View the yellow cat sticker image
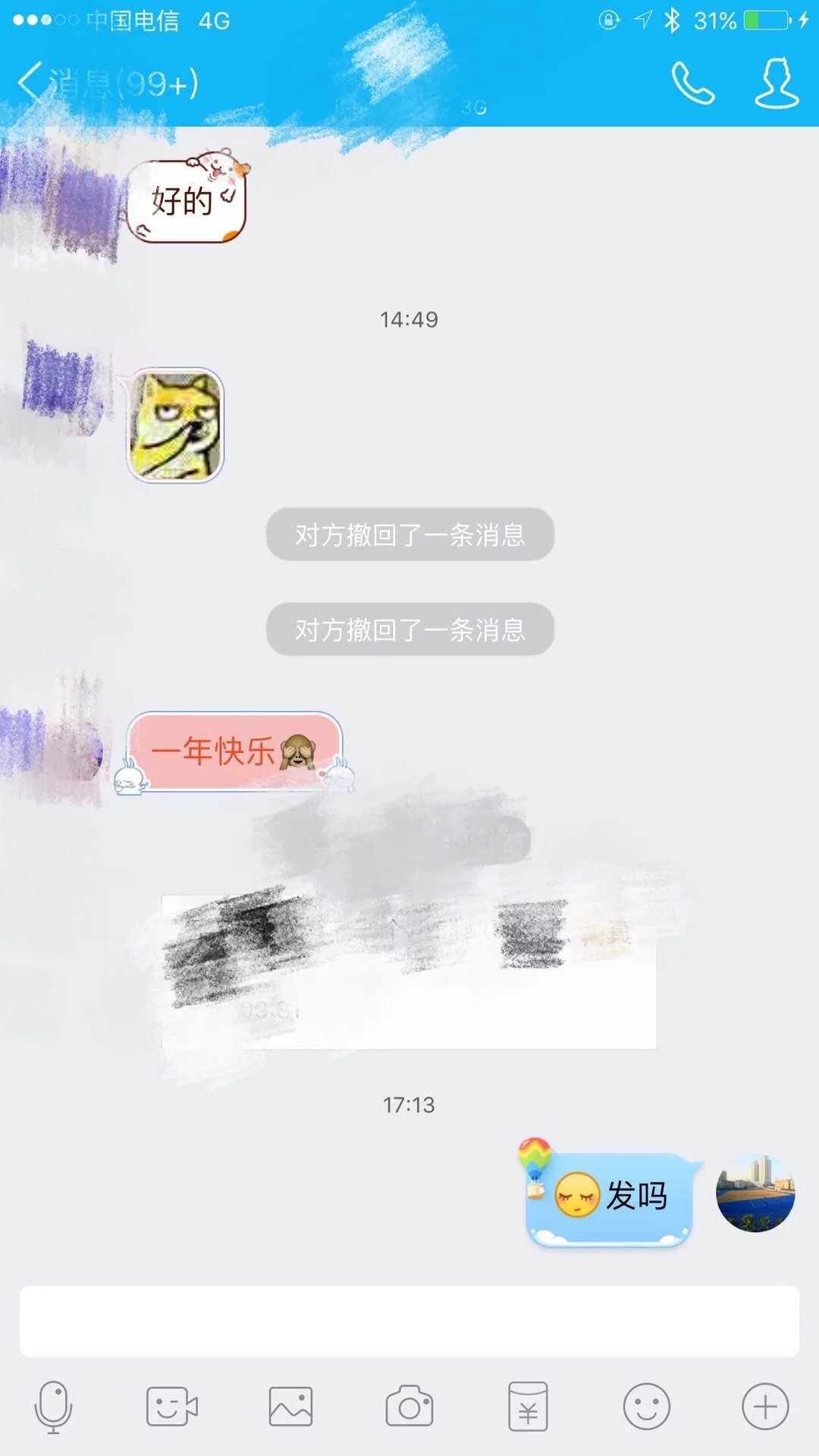Image resolution: width=819 pixels, height=1456 pixels. (175, 425)
